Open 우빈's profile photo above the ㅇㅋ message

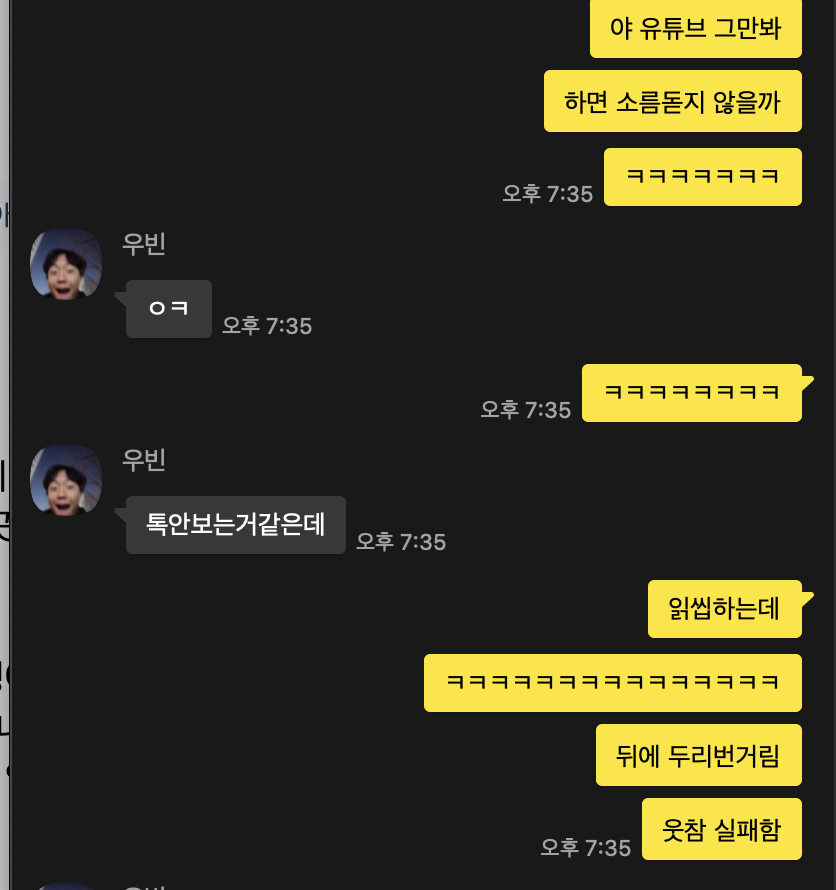(66, 264)
